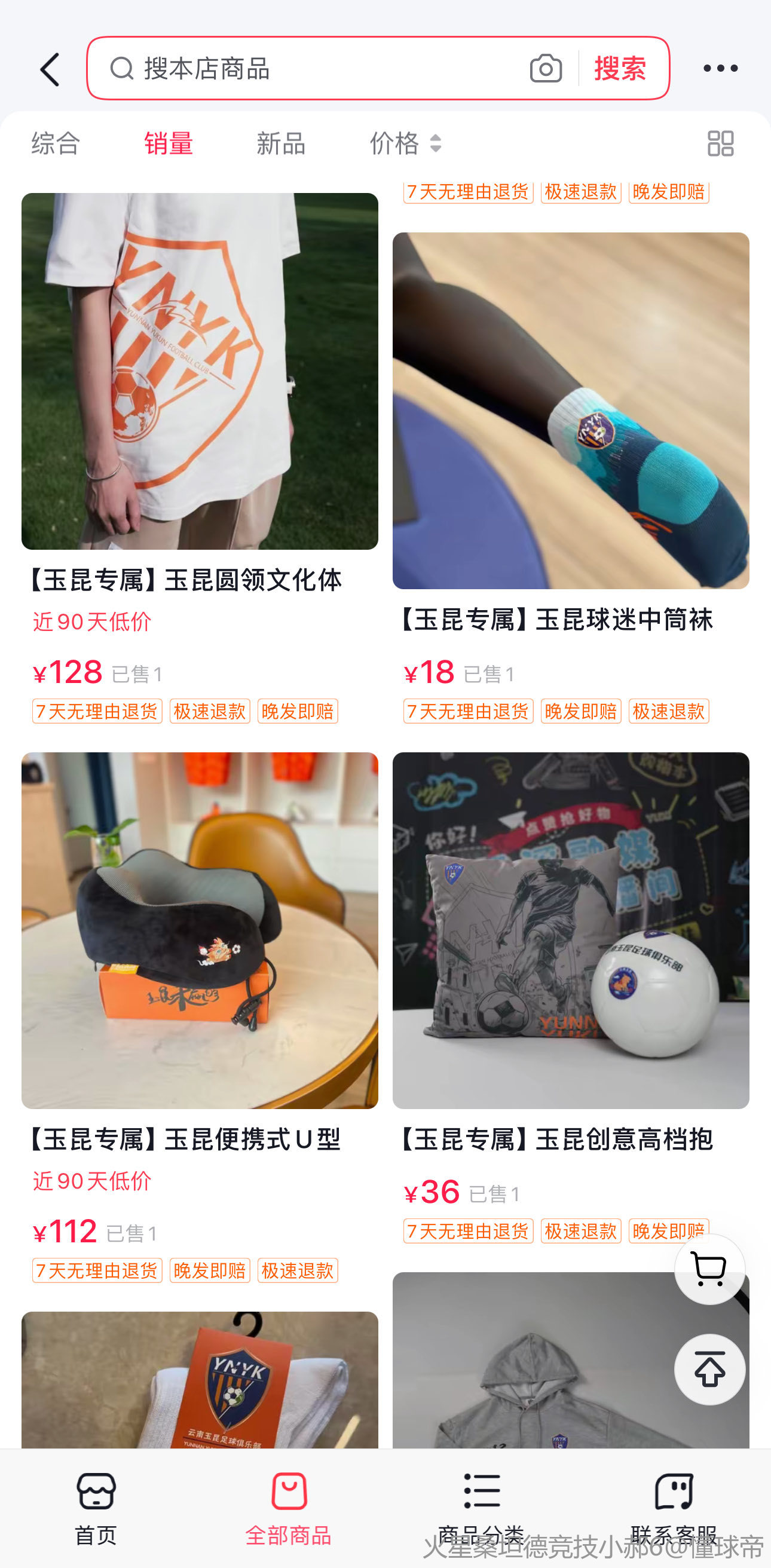
Task: View the 玉昆创意高档抱 cushion product
Action: click(x=571, y=930)
